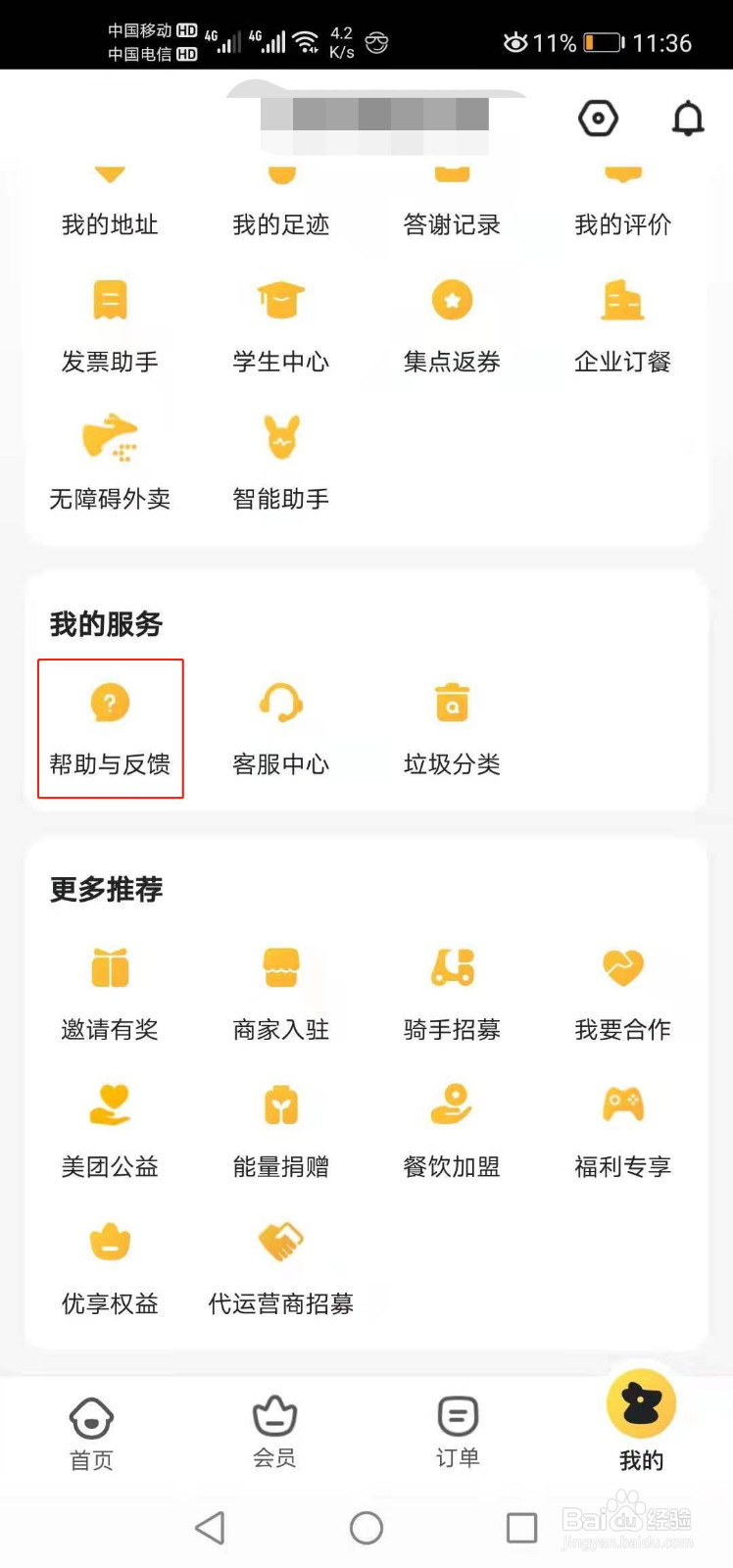
Task: Open the notification bell
Action: pyautogui.click(x=687, y=118)
